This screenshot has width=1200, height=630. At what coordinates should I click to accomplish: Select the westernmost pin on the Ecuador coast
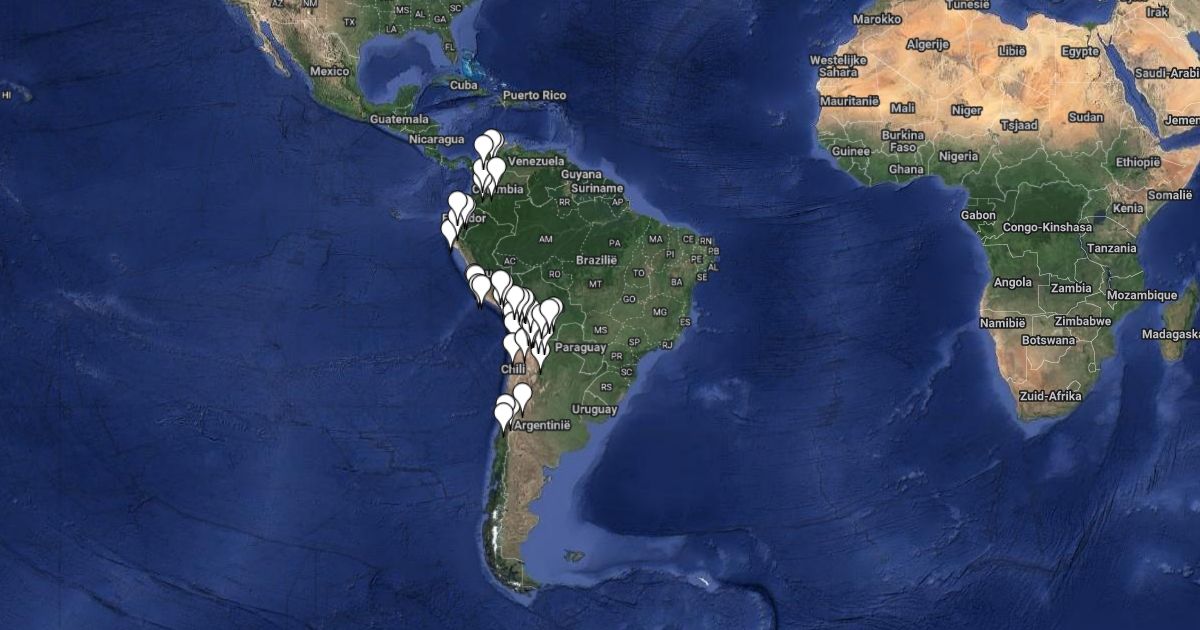coord(451,231)
